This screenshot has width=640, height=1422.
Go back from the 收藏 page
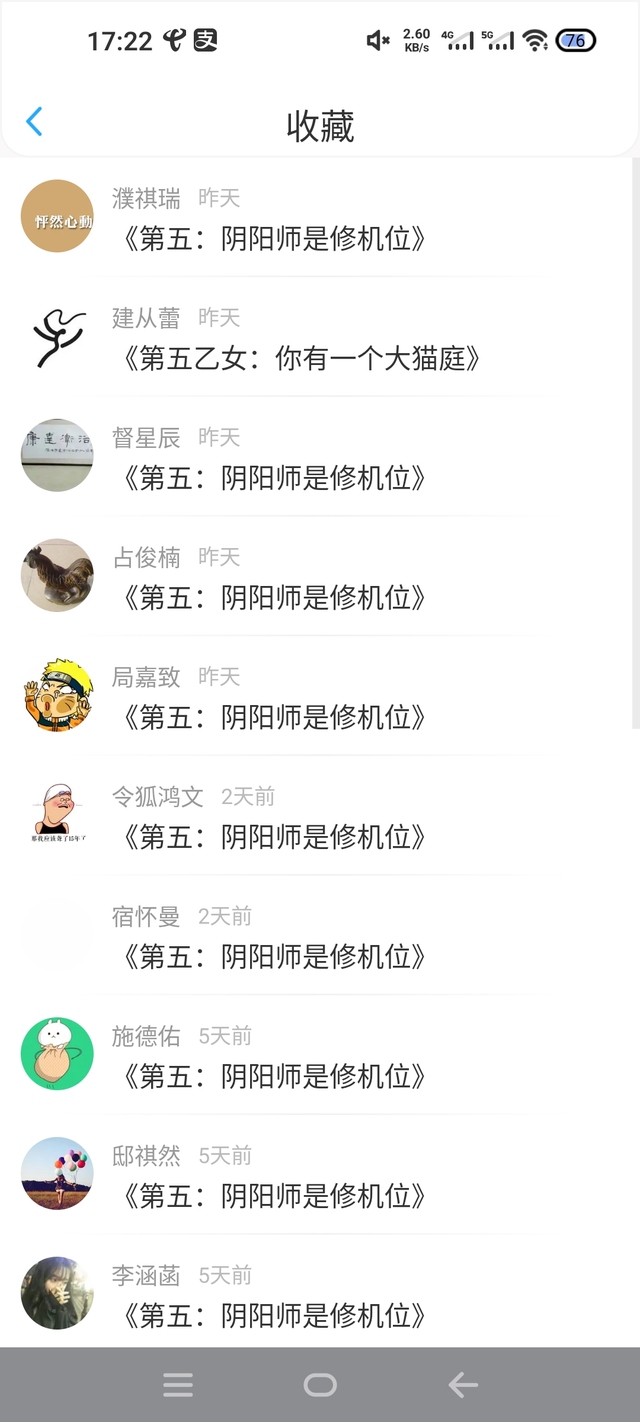coord(34,122)
